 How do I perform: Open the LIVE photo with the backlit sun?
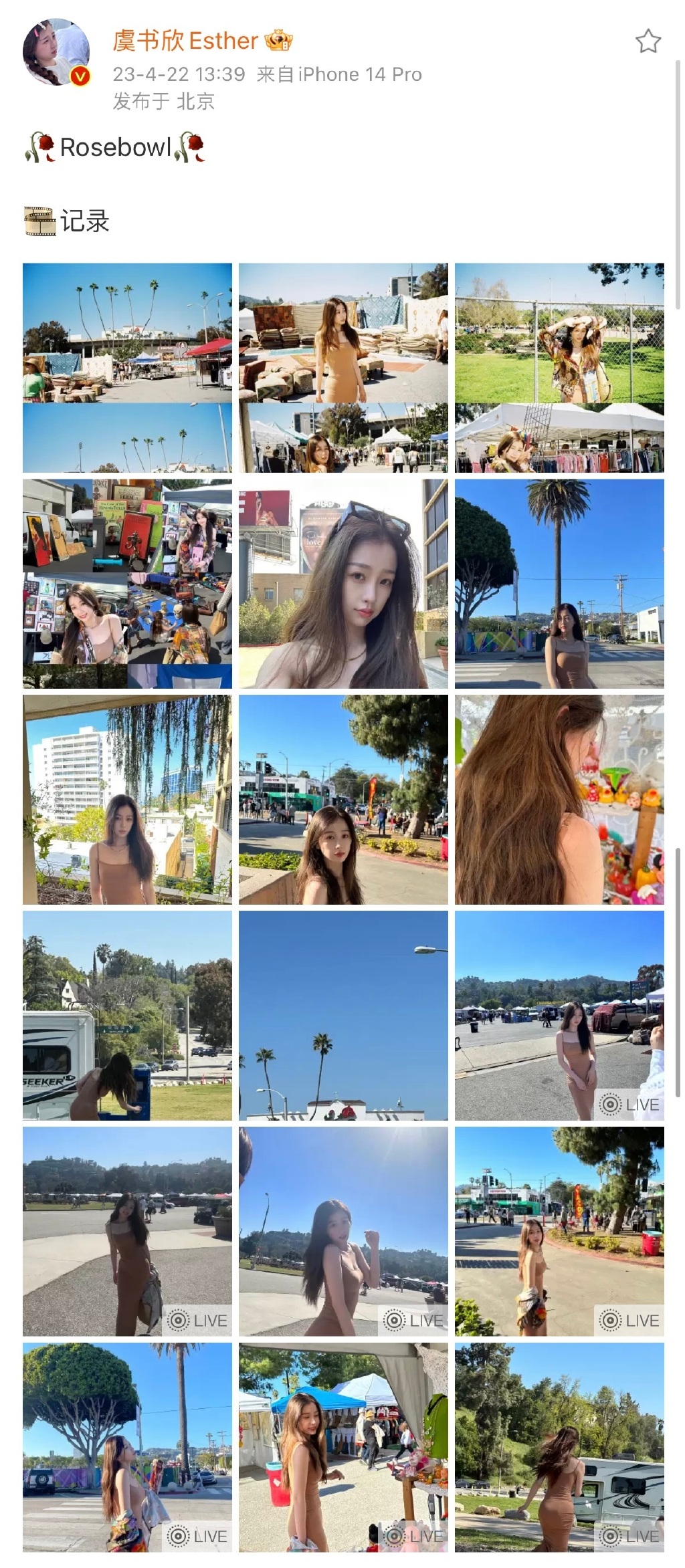point(343,1232)
